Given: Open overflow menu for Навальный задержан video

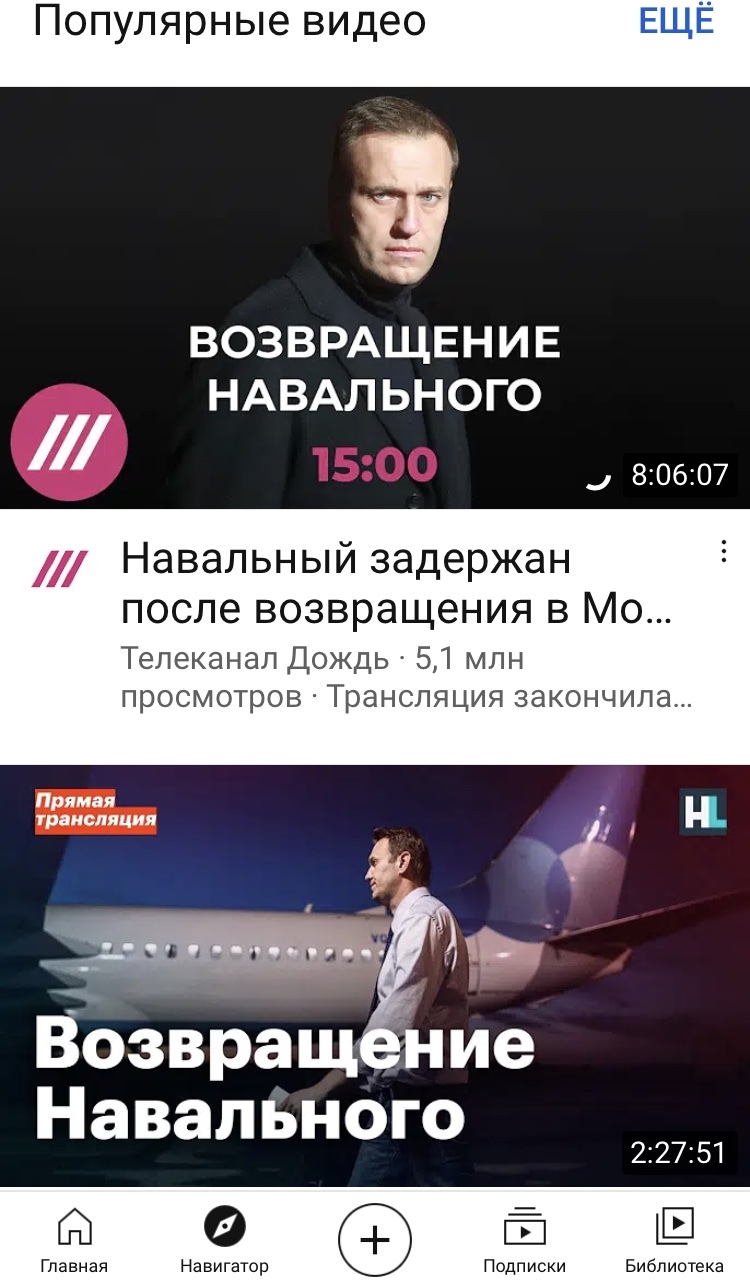Looking at the screenshot, I should coord(723,552).
